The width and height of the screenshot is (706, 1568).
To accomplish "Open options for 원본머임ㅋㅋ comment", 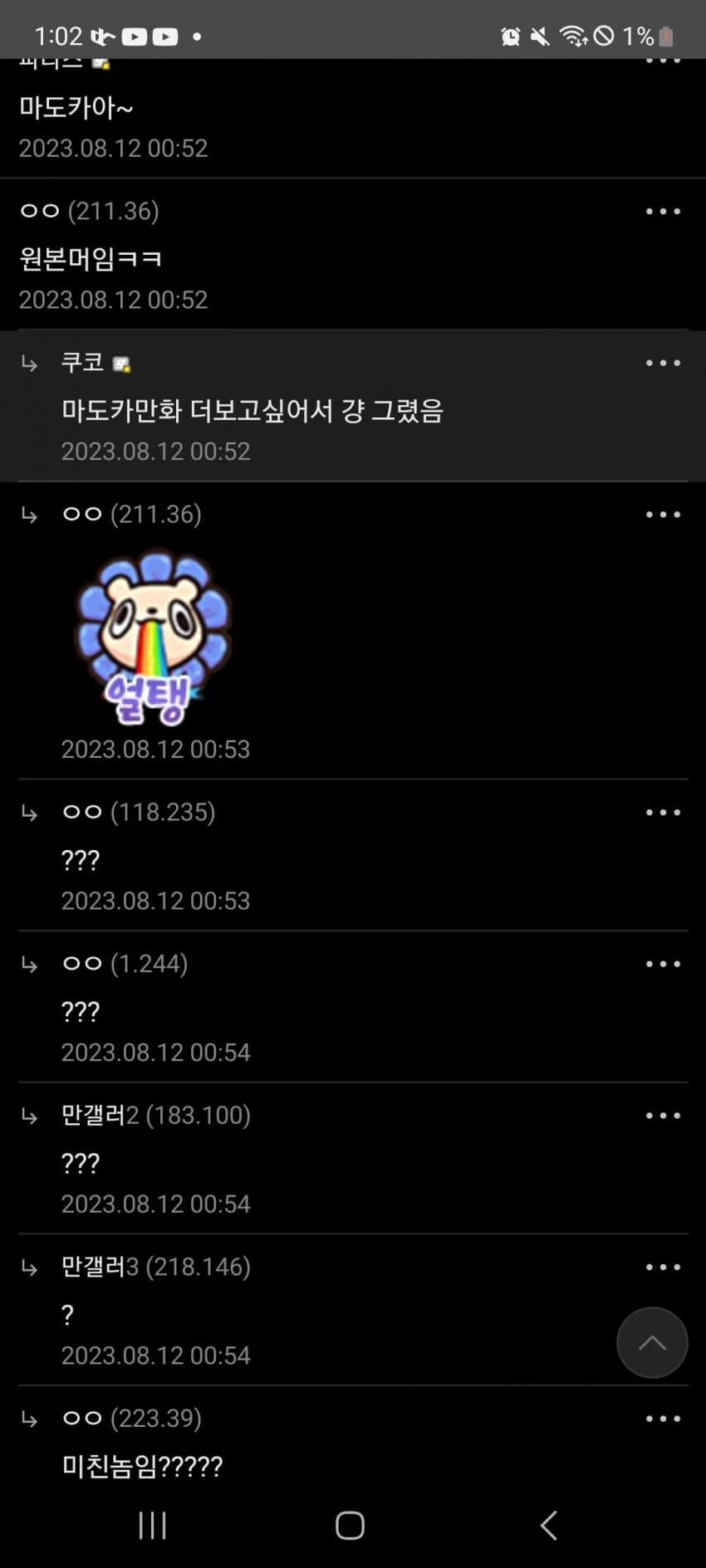I will [663, 212].
